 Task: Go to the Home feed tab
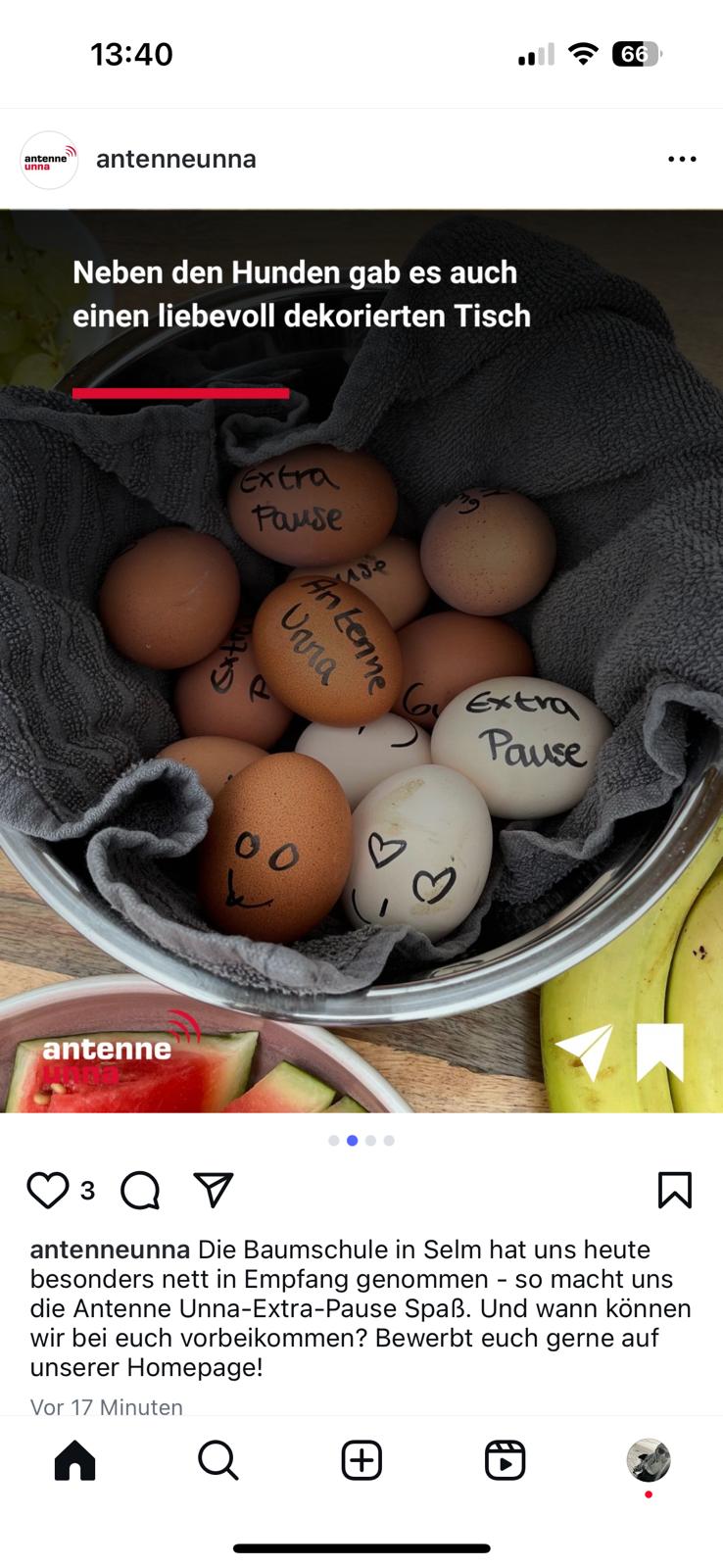(75, 1460)
